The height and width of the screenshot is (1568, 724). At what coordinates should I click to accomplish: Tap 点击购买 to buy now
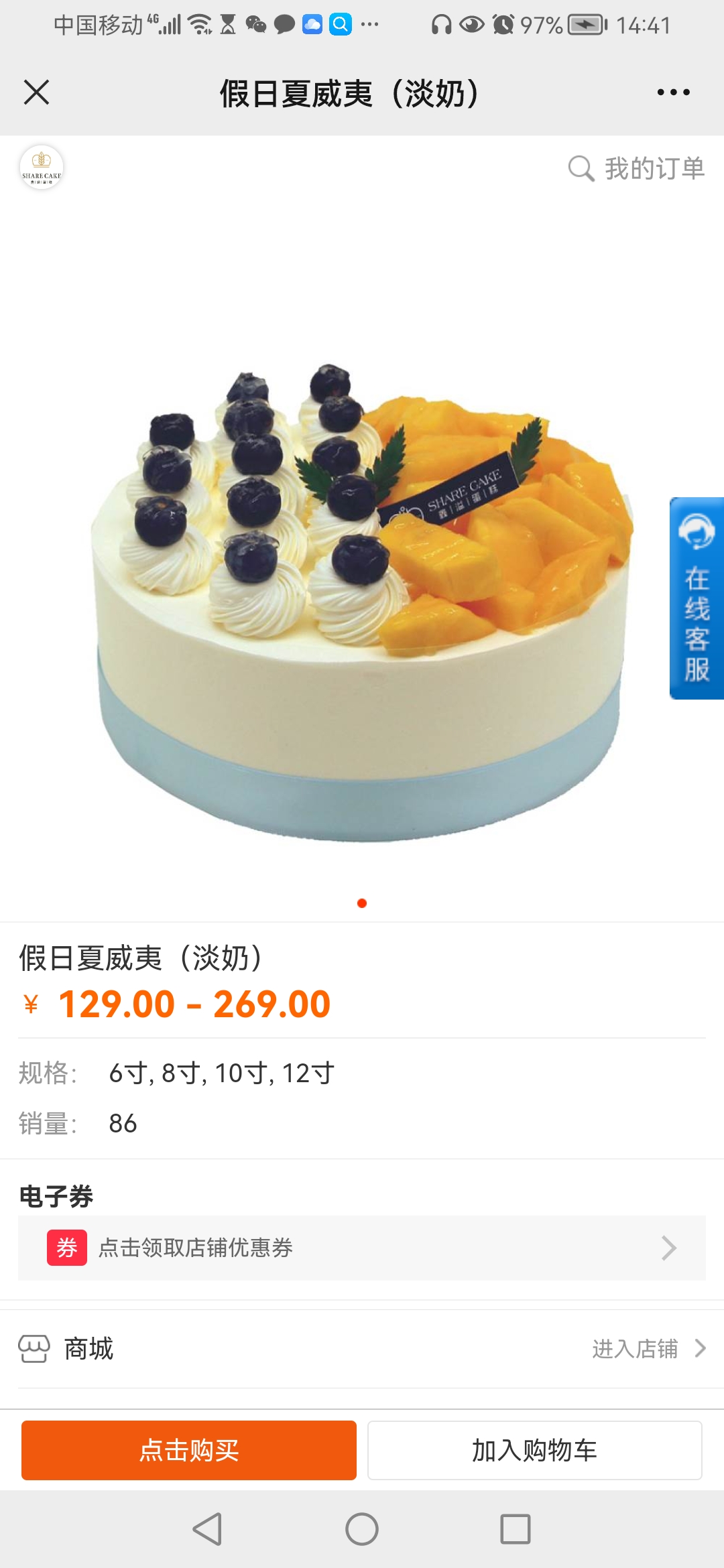click(x=189, y=1450)
